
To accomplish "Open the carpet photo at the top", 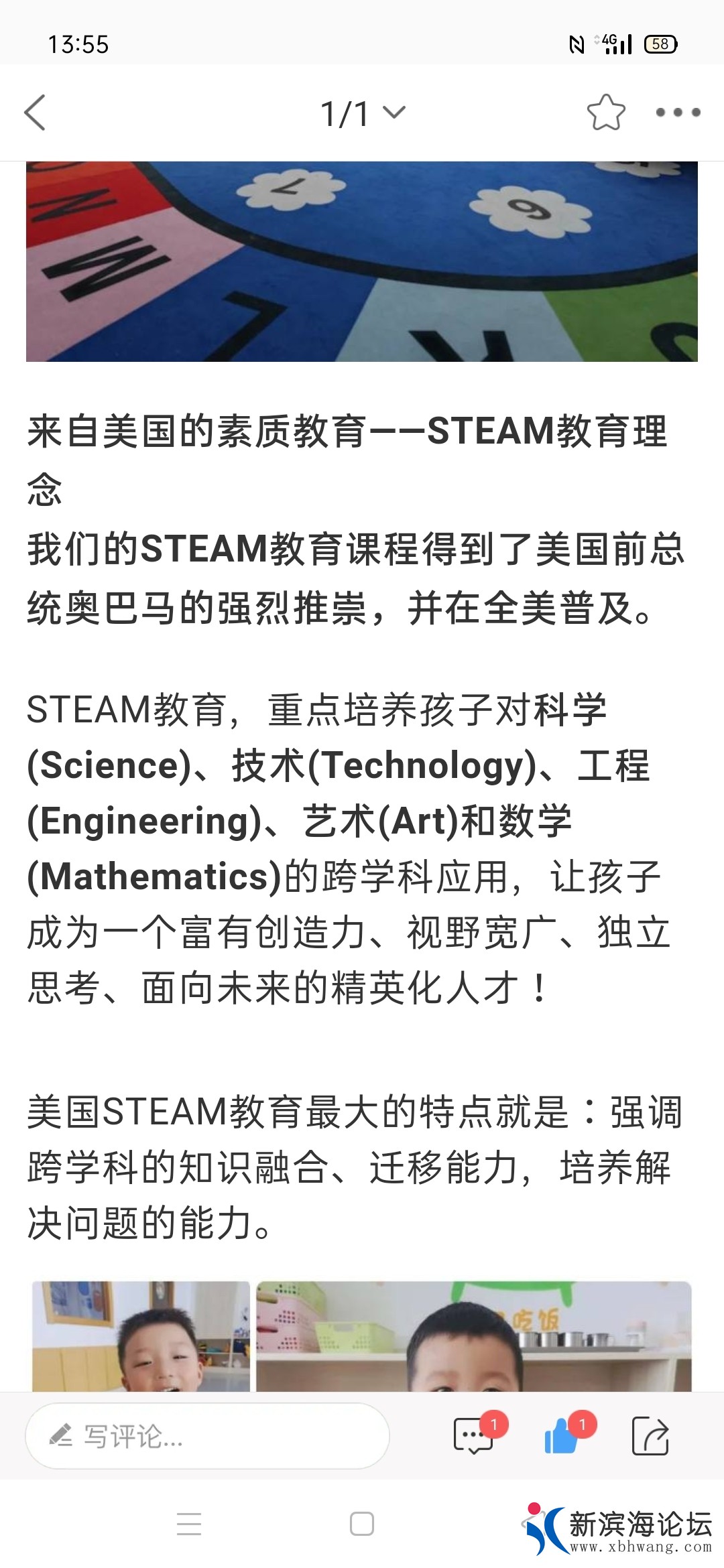I will [362, 261].
